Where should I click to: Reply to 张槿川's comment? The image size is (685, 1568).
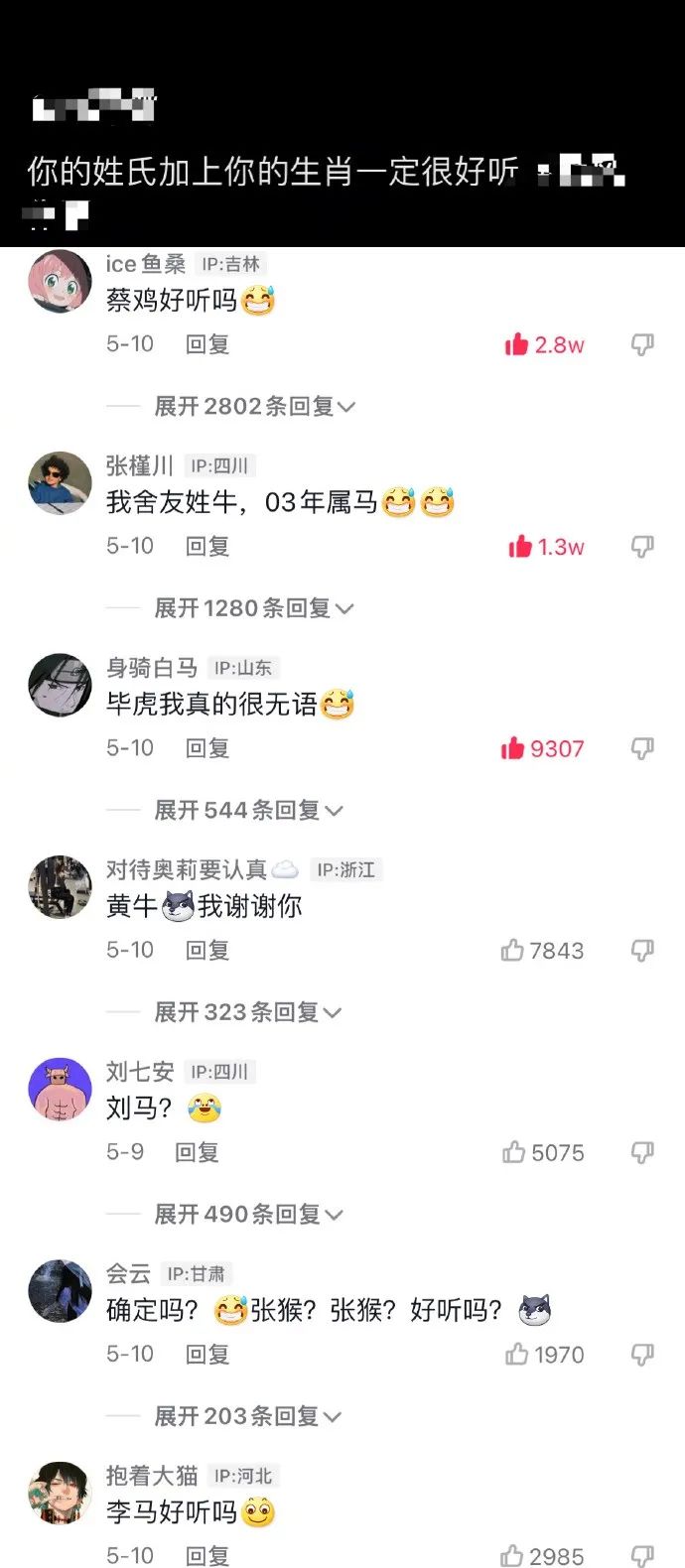tap(206, 546)
